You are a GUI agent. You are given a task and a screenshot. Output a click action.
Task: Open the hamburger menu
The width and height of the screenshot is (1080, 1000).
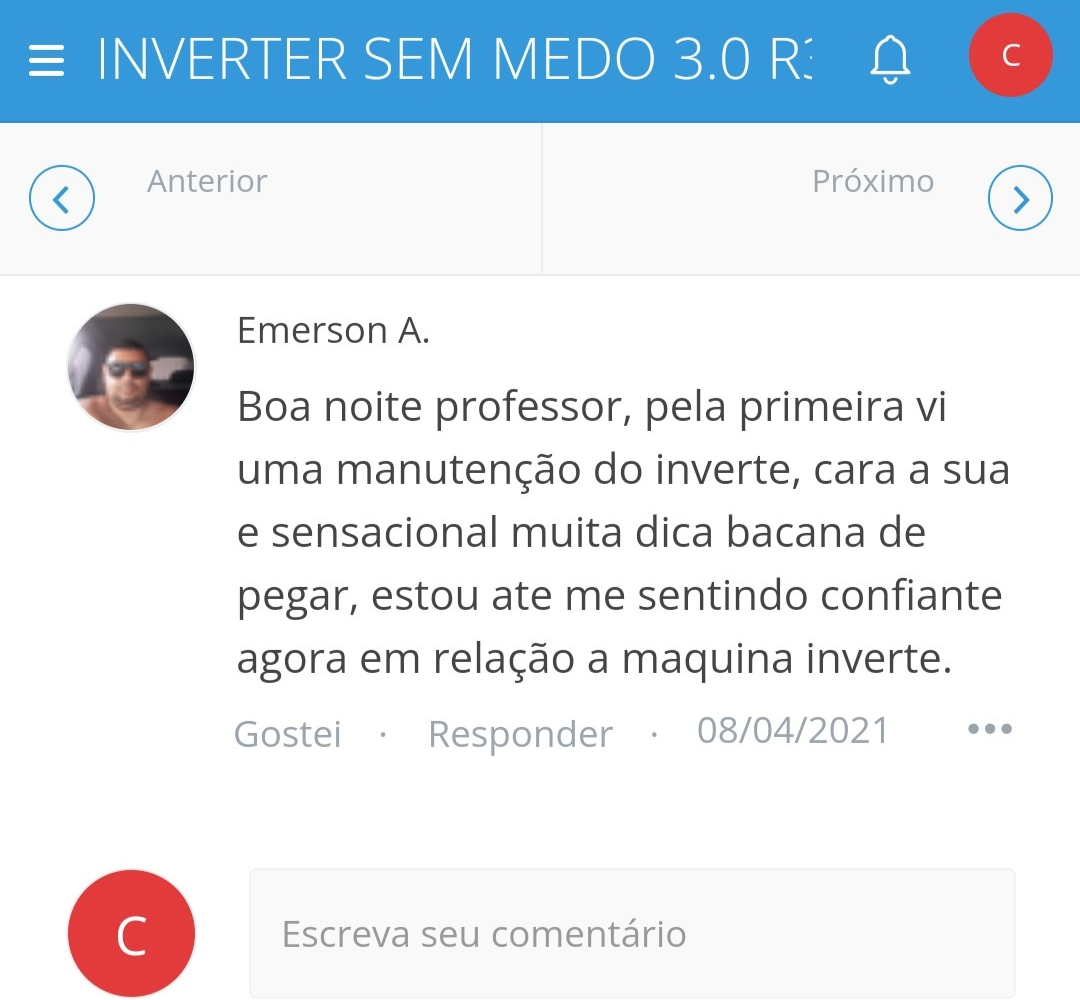click(46, 60)
